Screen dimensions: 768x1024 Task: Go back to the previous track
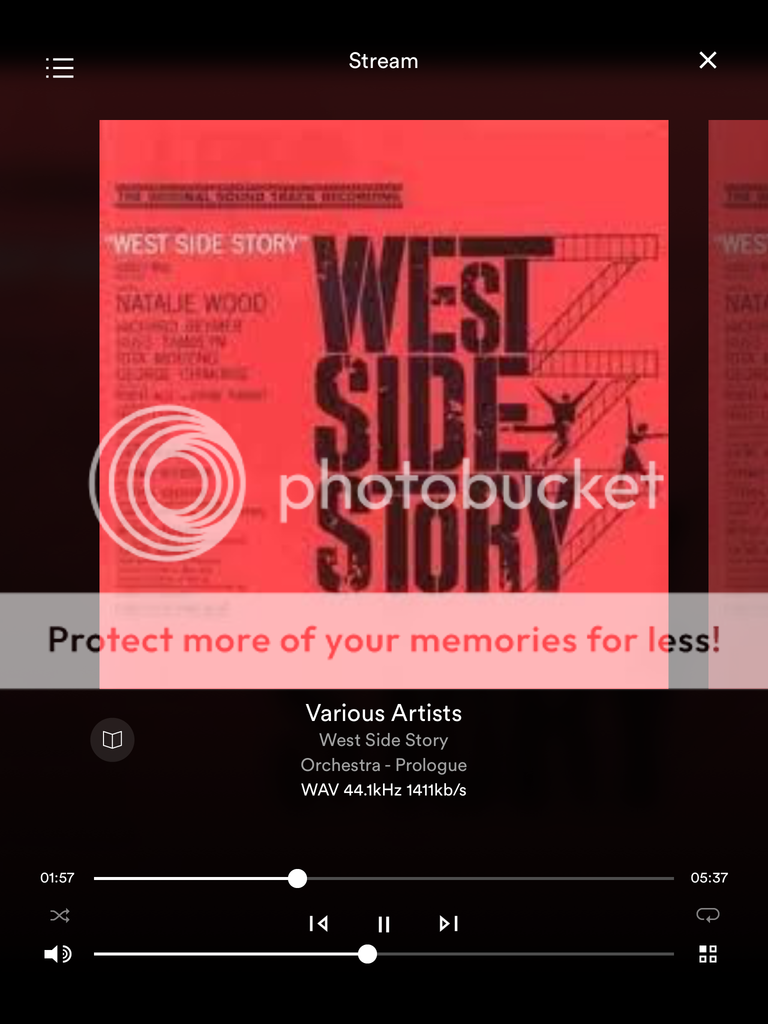[318, 924]
